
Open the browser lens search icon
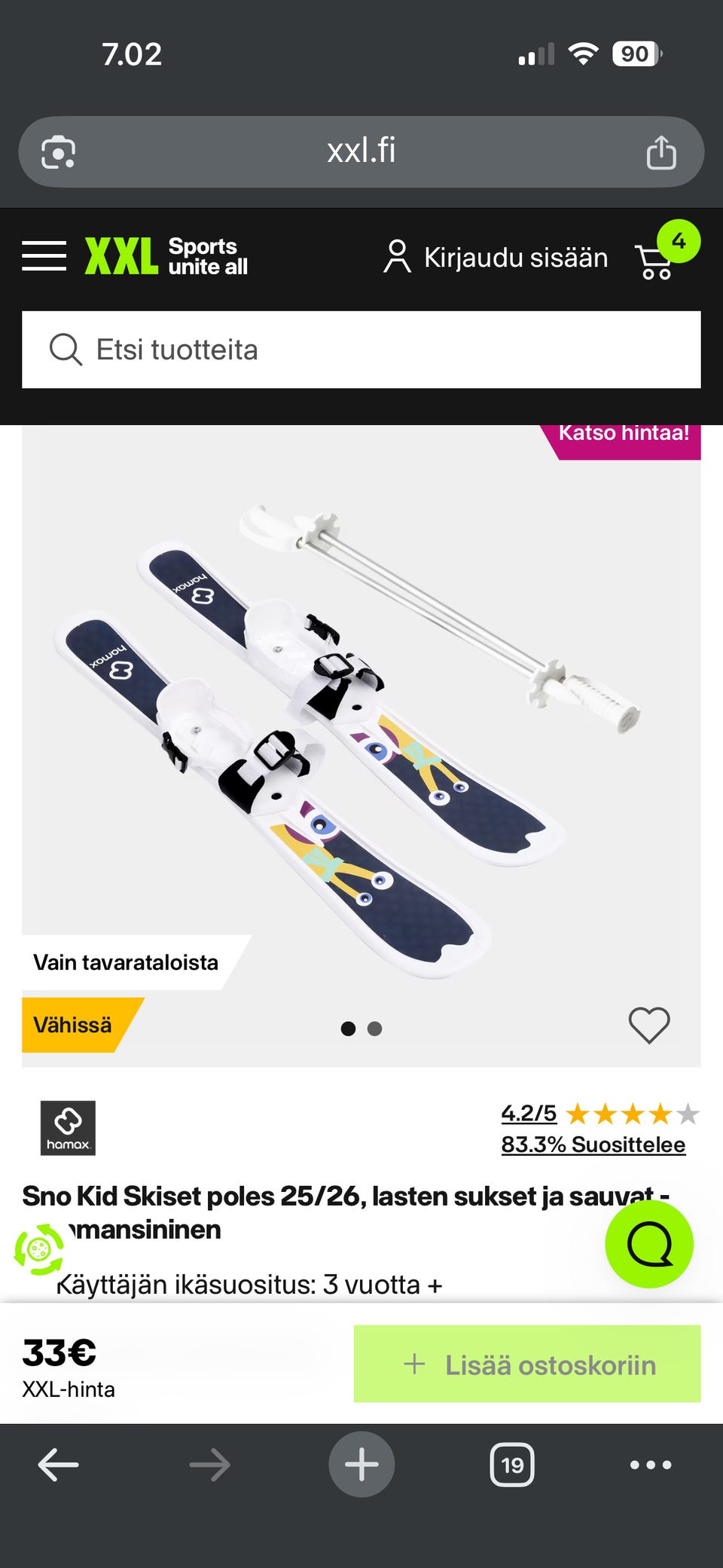tap(58, 152)
